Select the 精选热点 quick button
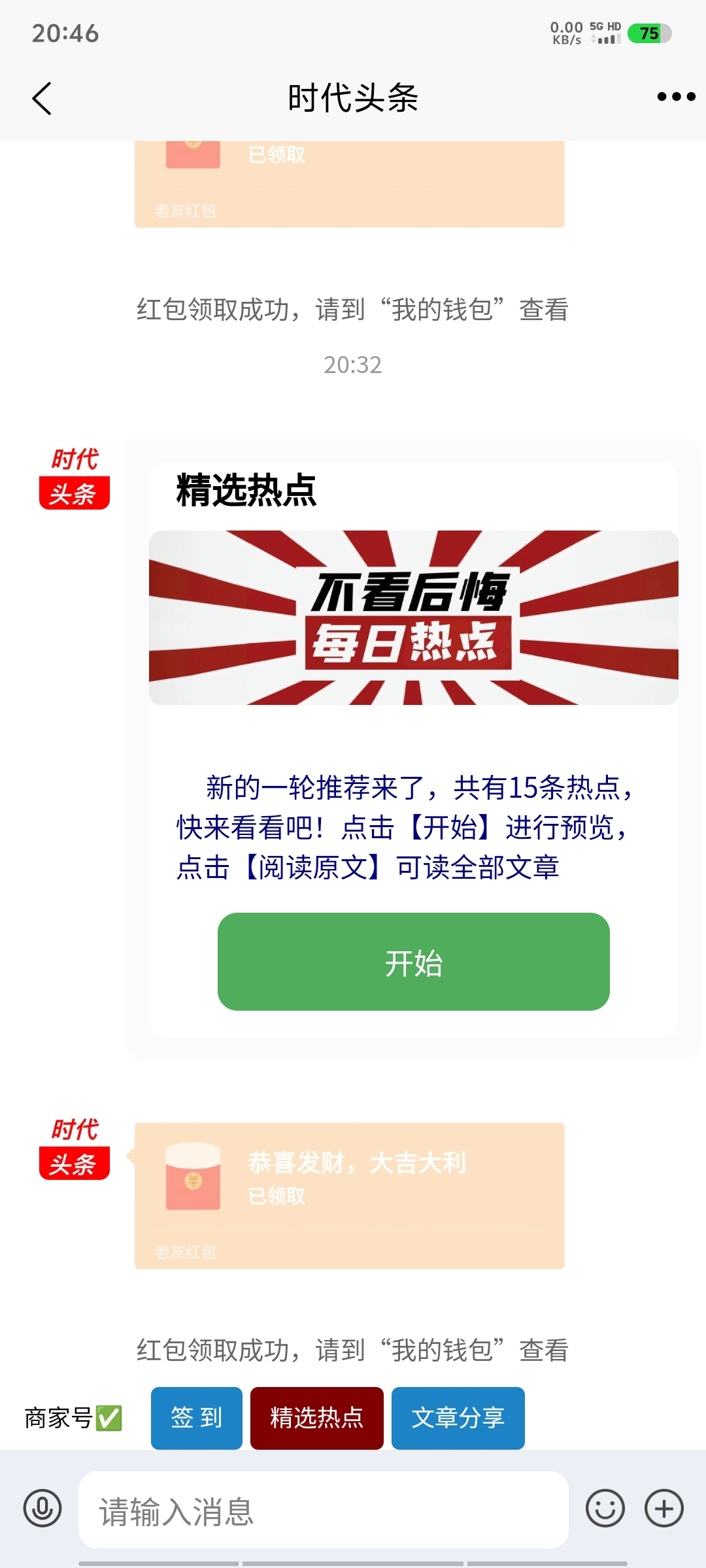The image size is (706, 1568). 317,1418
